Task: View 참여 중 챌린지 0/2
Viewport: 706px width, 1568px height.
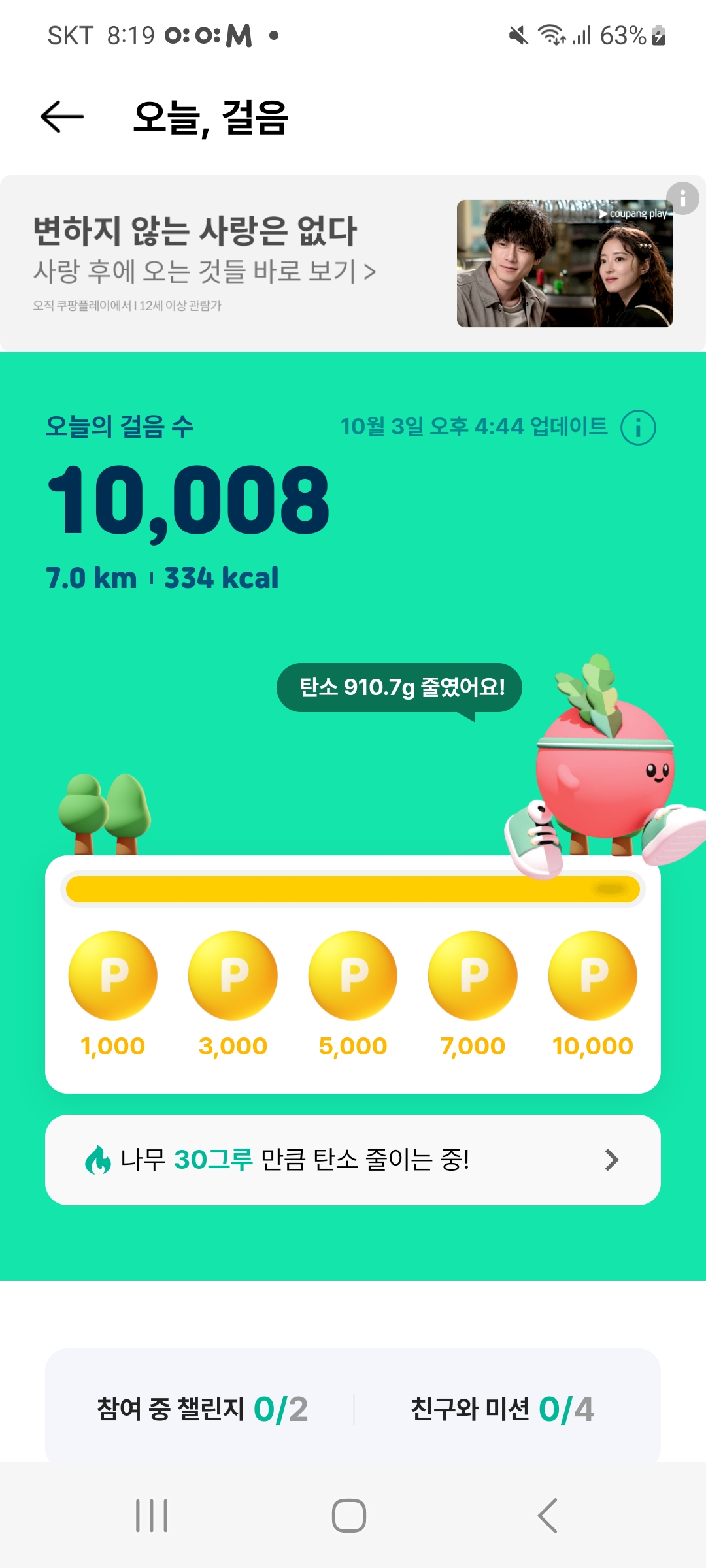Action: (x=202, y=1409)
